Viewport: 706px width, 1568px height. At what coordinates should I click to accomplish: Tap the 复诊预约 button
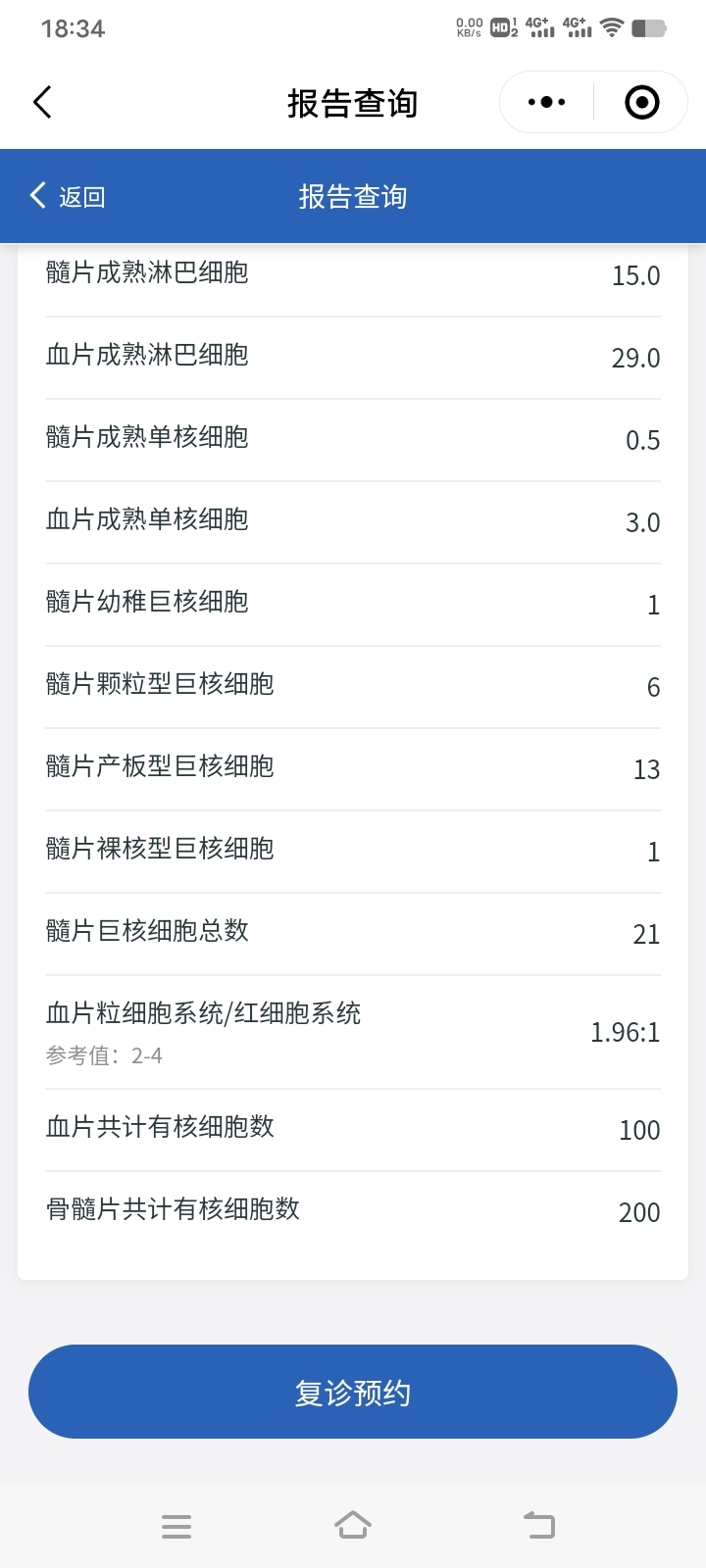353,1392
